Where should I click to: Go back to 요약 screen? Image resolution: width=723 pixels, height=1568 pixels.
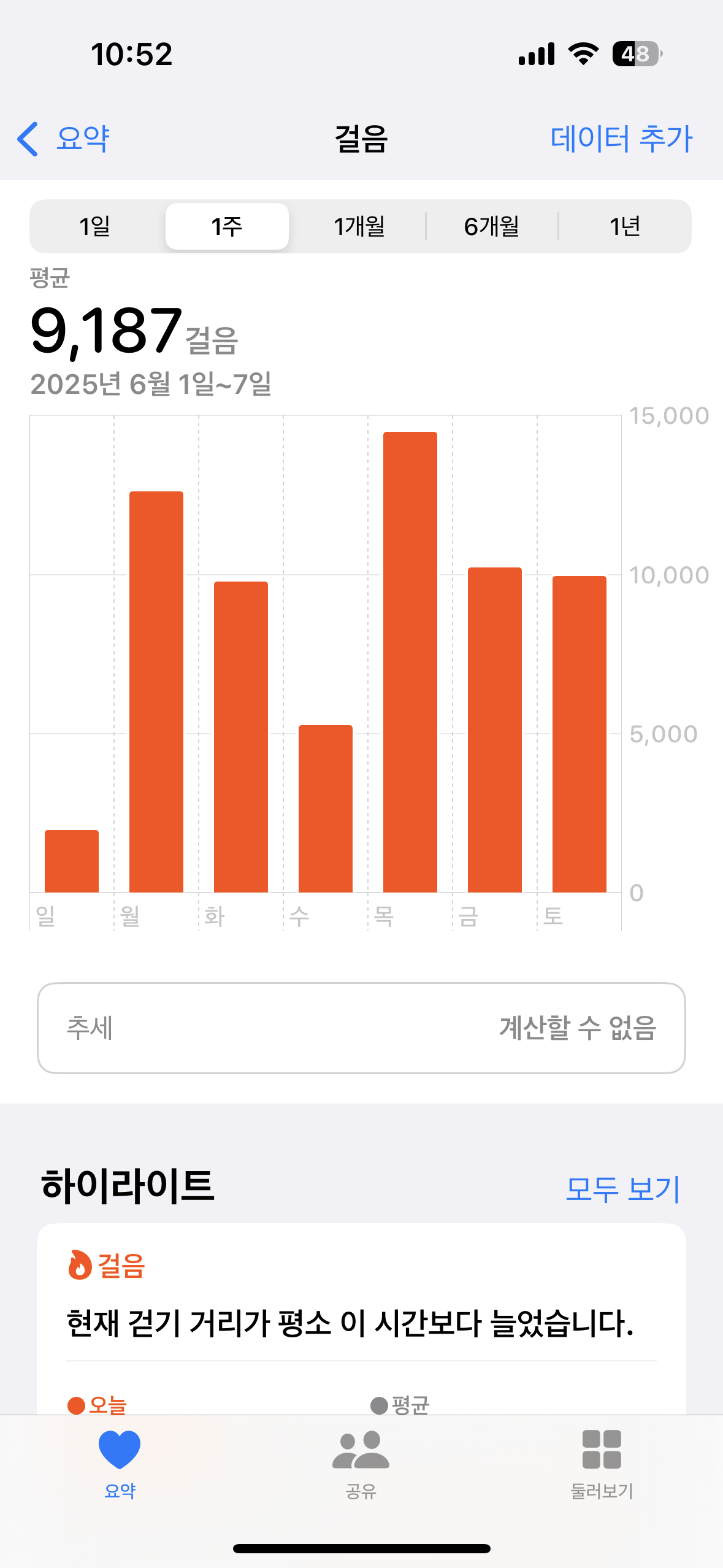click(64, 139)
